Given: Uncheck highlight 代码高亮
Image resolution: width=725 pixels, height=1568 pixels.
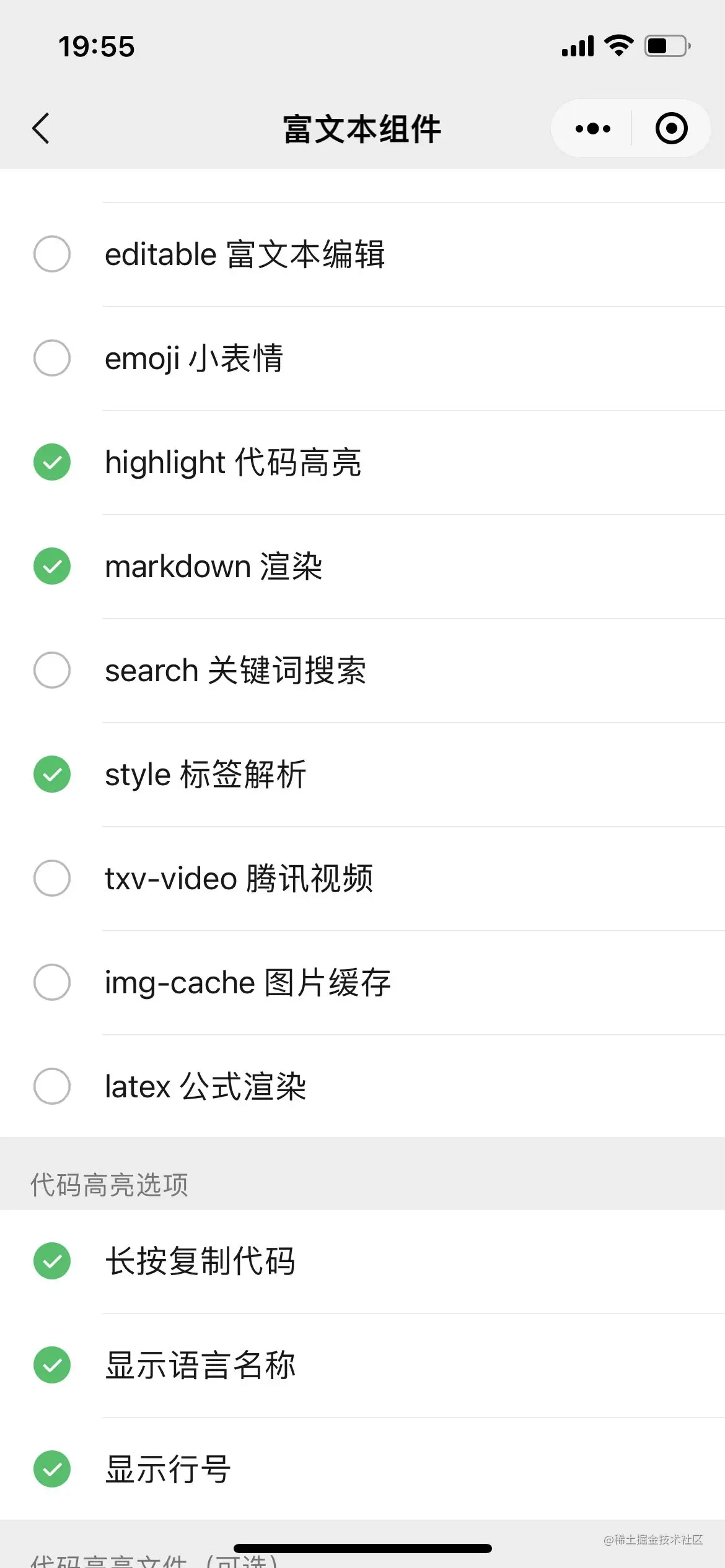Looking at the screenshot, I should click(52, 462).
